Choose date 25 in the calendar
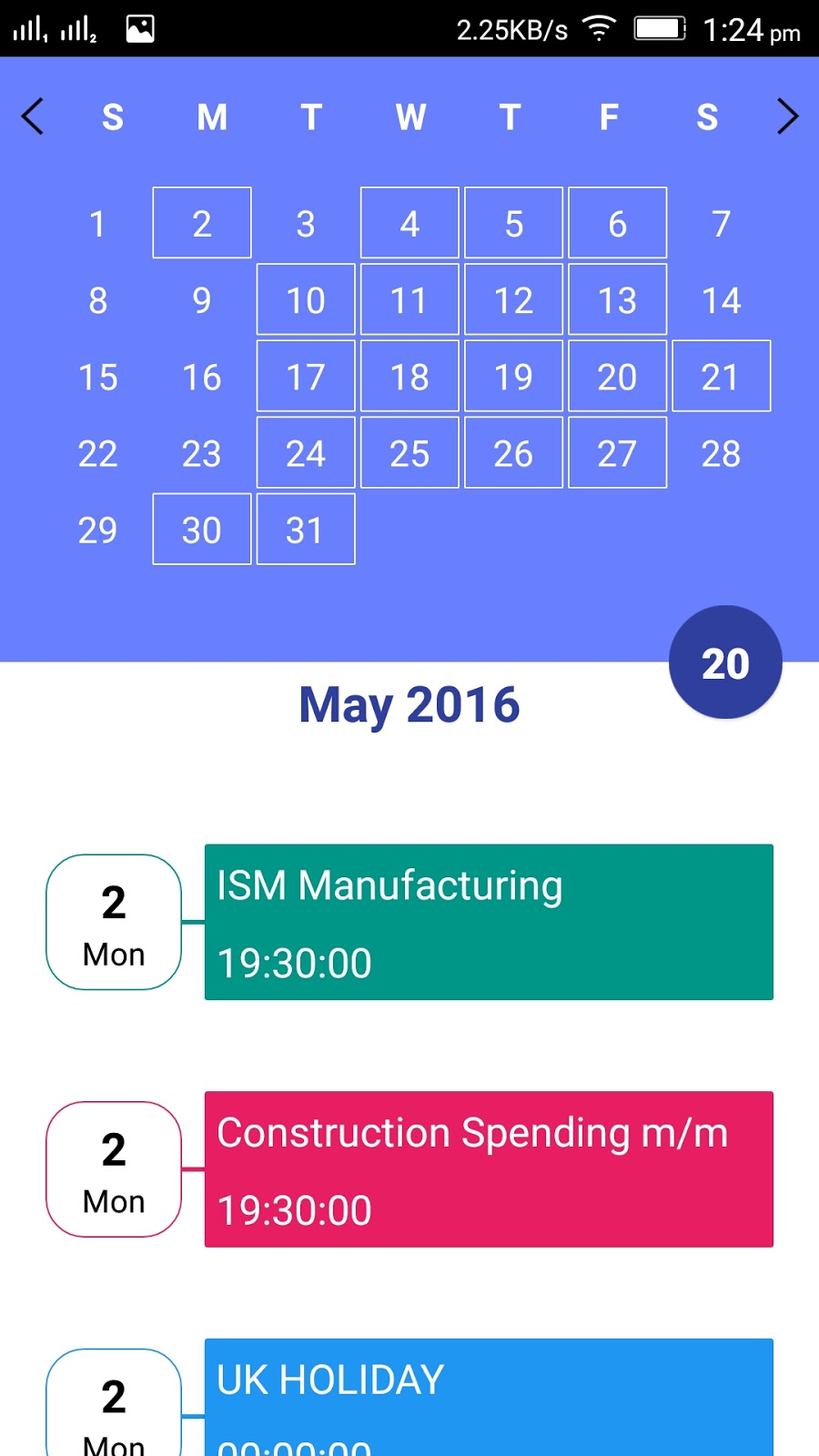This screenshot has width=819, height=1456. click(409, 452)
